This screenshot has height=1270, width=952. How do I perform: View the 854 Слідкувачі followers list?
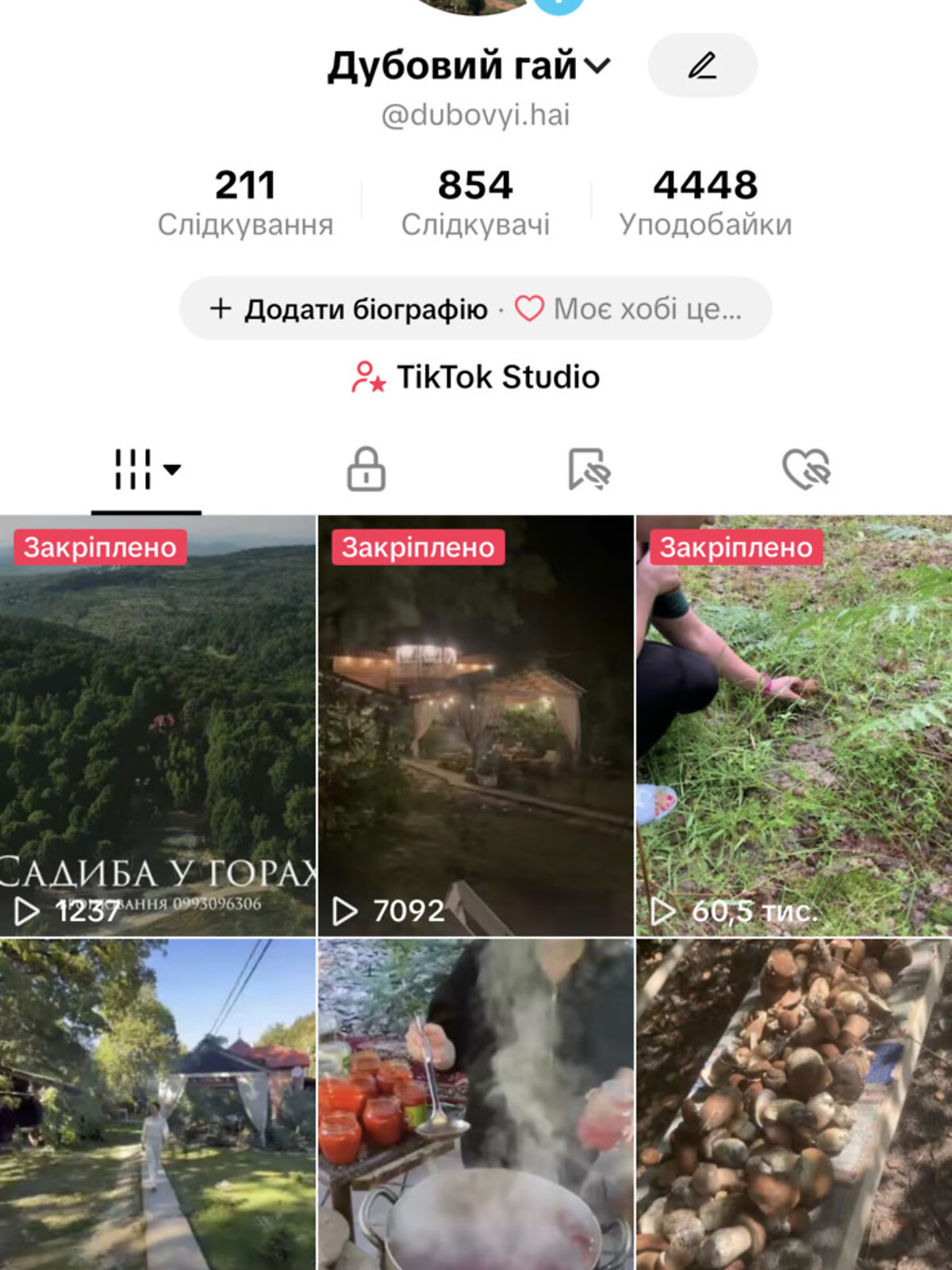tap(475, 202)
